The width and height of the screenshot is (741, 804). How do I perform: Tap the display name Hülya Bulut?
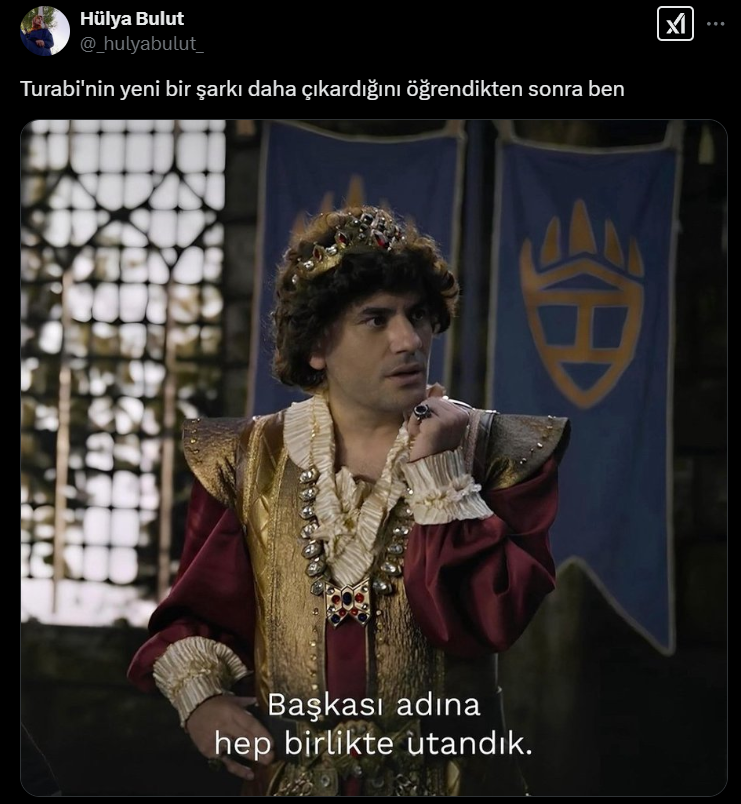[132, 19]
